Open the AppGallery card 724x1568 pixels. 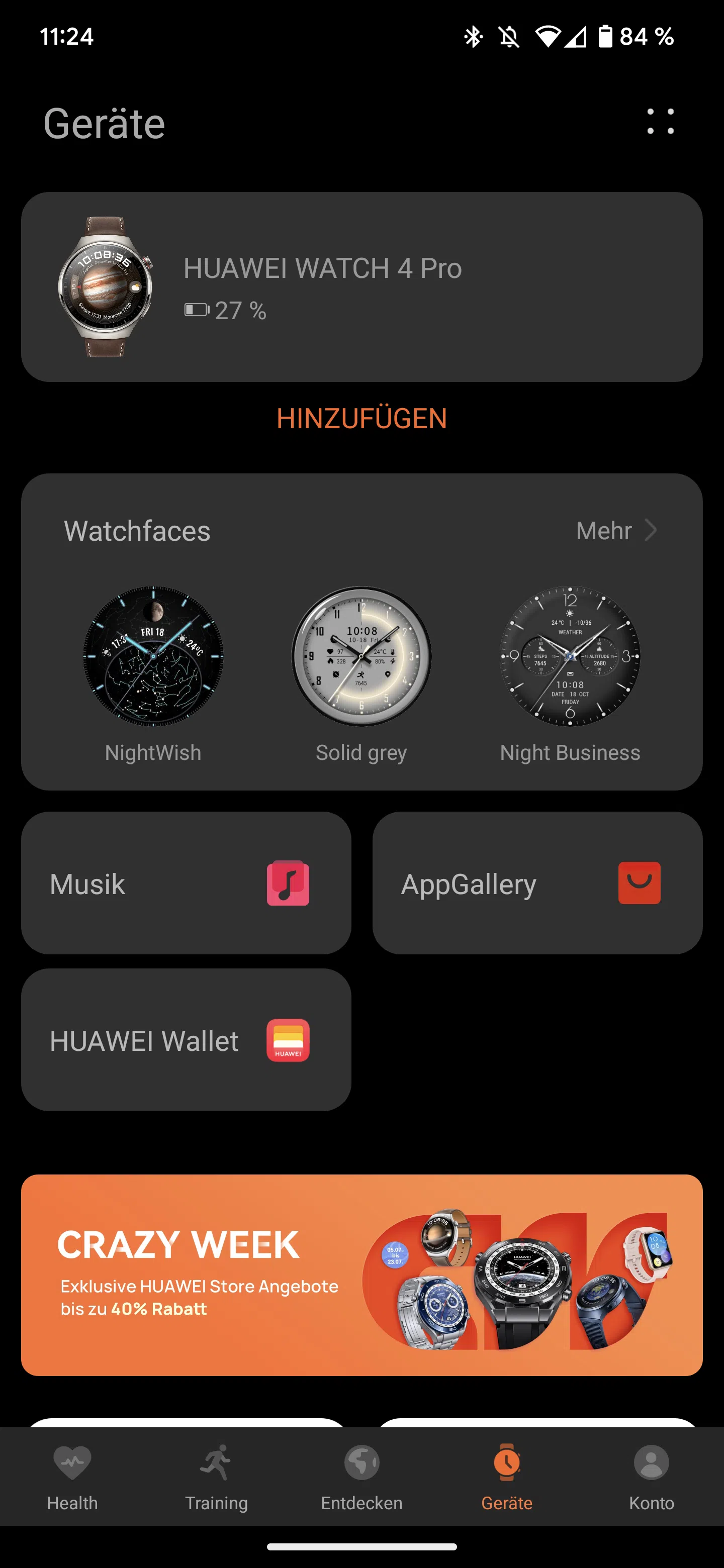(x=537, y=883)
